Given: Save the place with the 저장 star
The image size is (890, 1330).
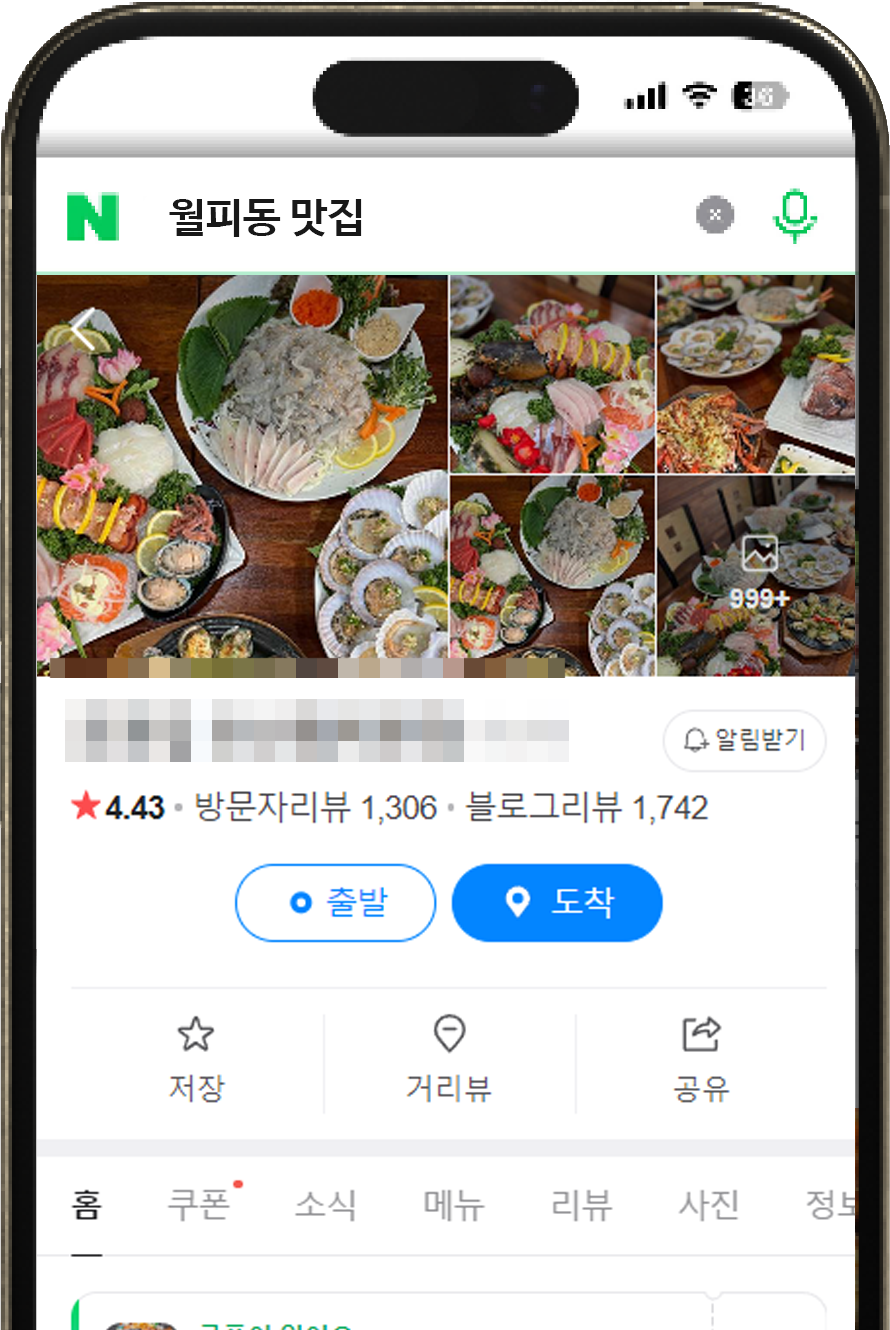Looking at the screenshot, I should (x=196, y=1060).
